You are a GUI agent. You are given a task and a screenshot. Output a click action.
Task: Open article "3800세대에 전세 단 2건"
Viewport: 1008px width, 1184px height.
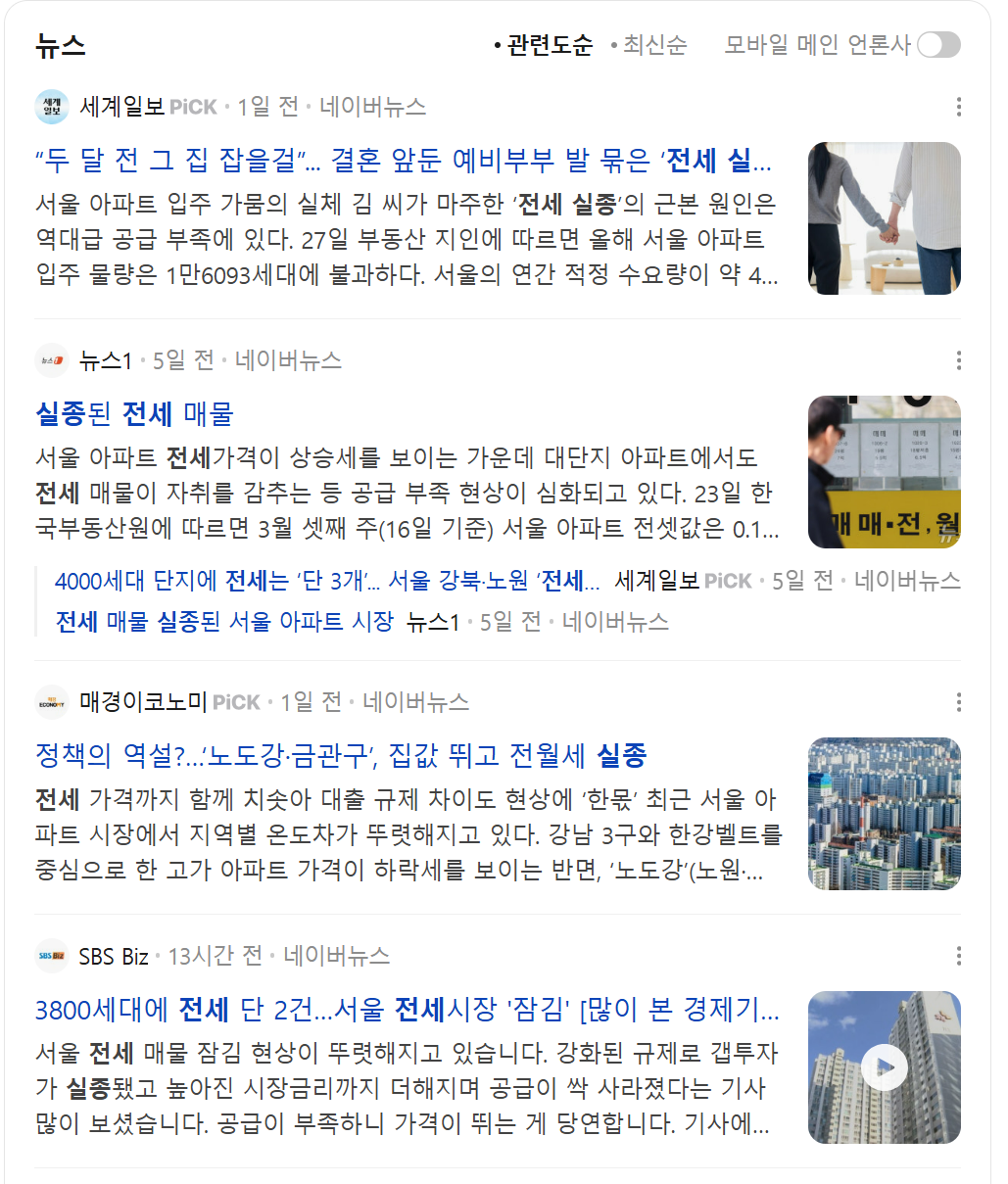407,1009
